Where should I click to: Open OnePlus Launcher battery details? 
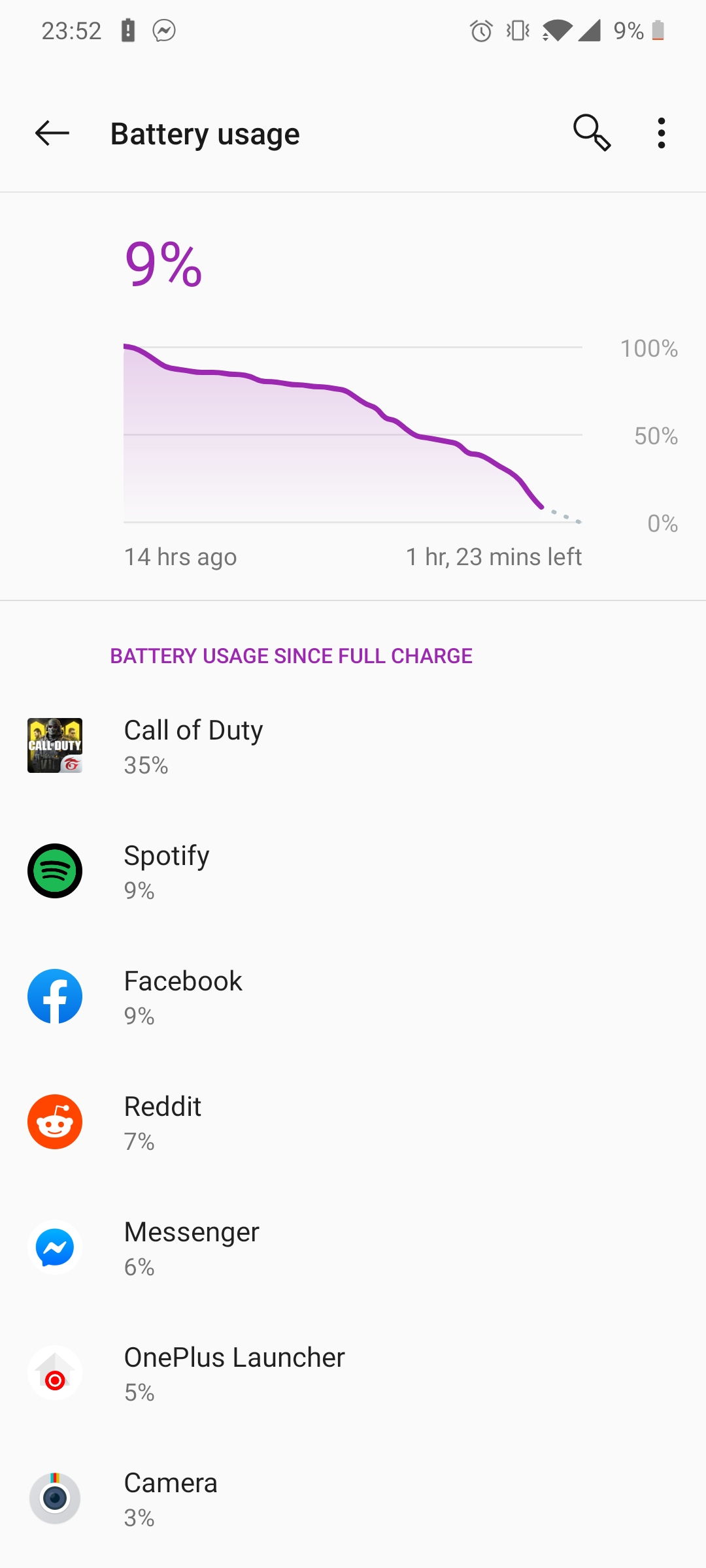pyautogui.click(x=353, y=1373)
